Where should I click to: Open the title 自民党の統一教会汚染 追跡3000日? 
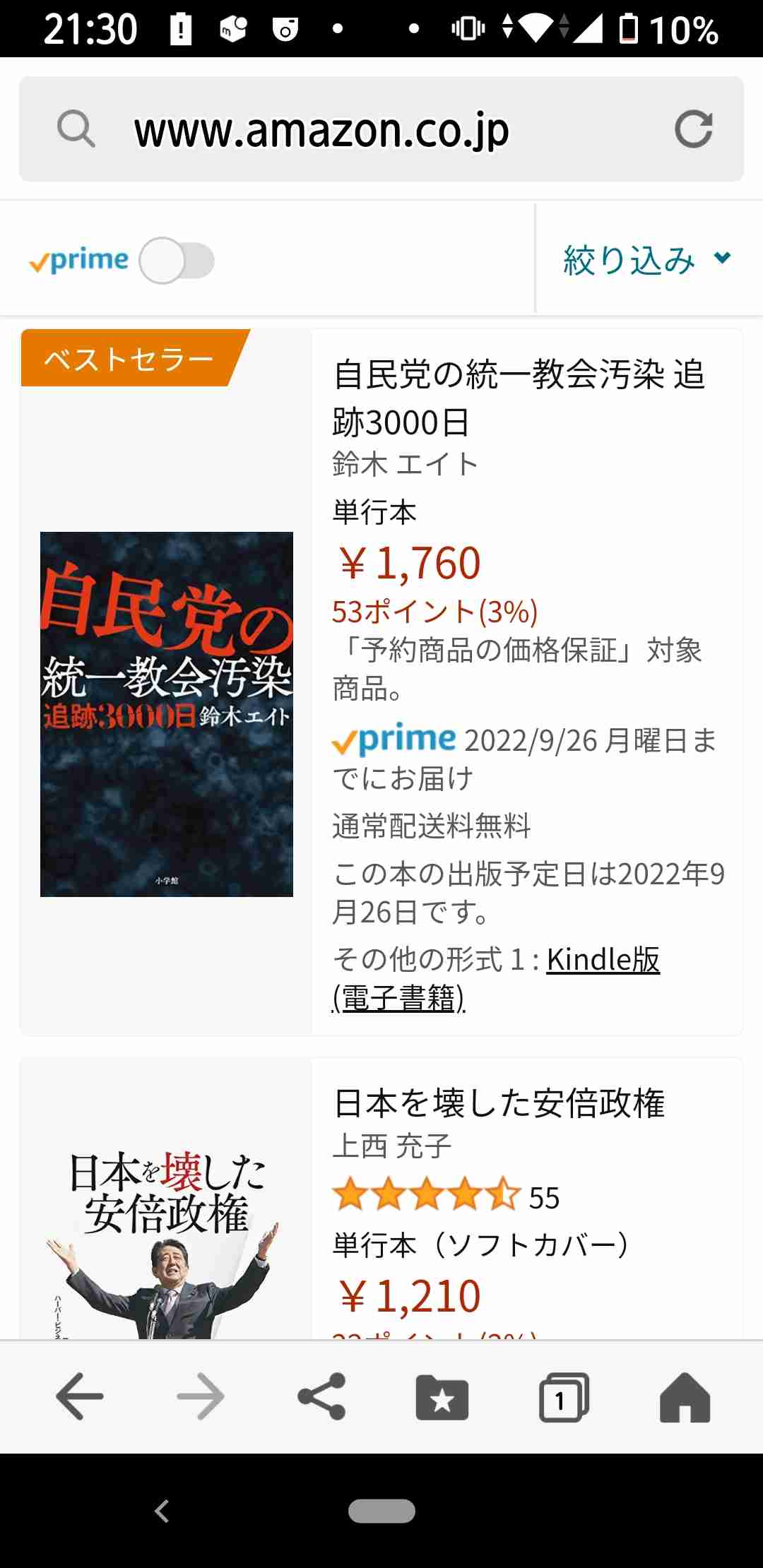click(x=519, y=398)
